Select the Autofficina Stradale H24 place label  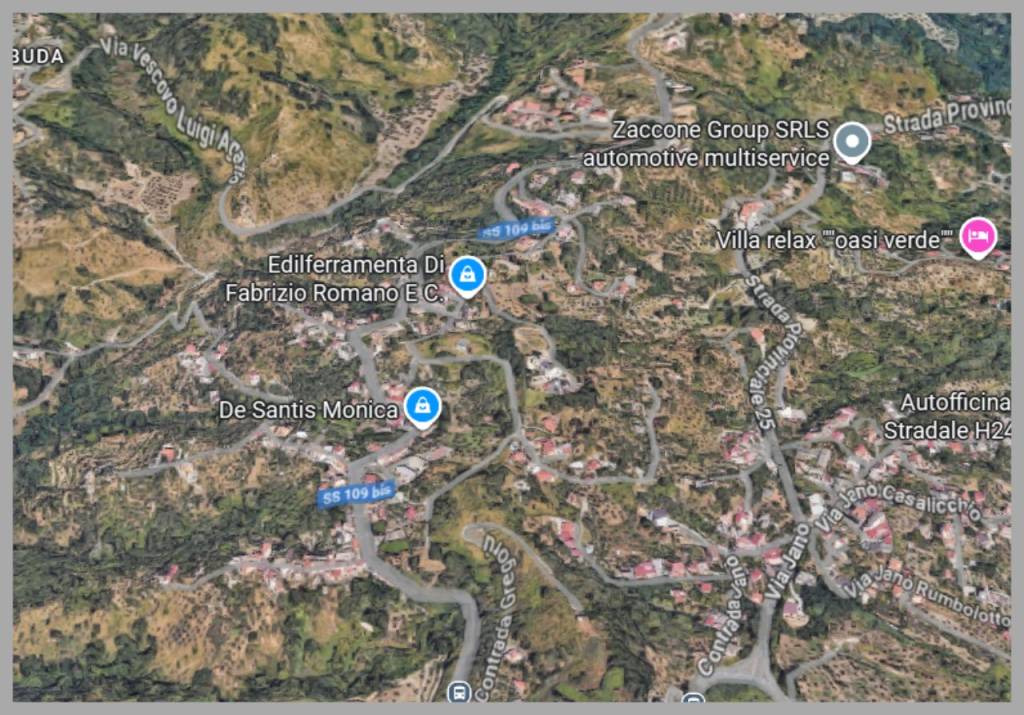coord(953,416)
